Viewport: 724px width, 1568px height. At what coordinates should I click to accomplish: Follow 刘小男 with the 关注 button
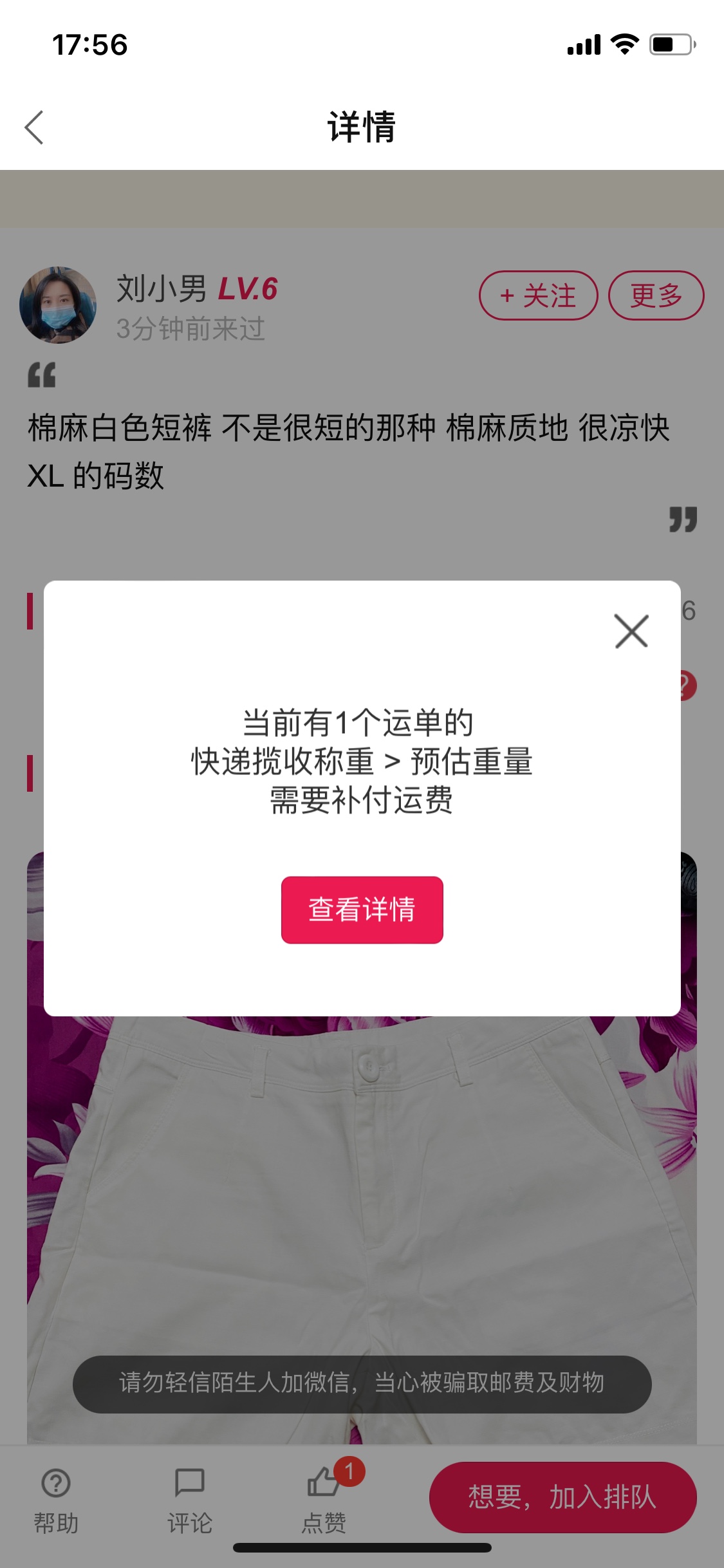(x=538, y=295)
